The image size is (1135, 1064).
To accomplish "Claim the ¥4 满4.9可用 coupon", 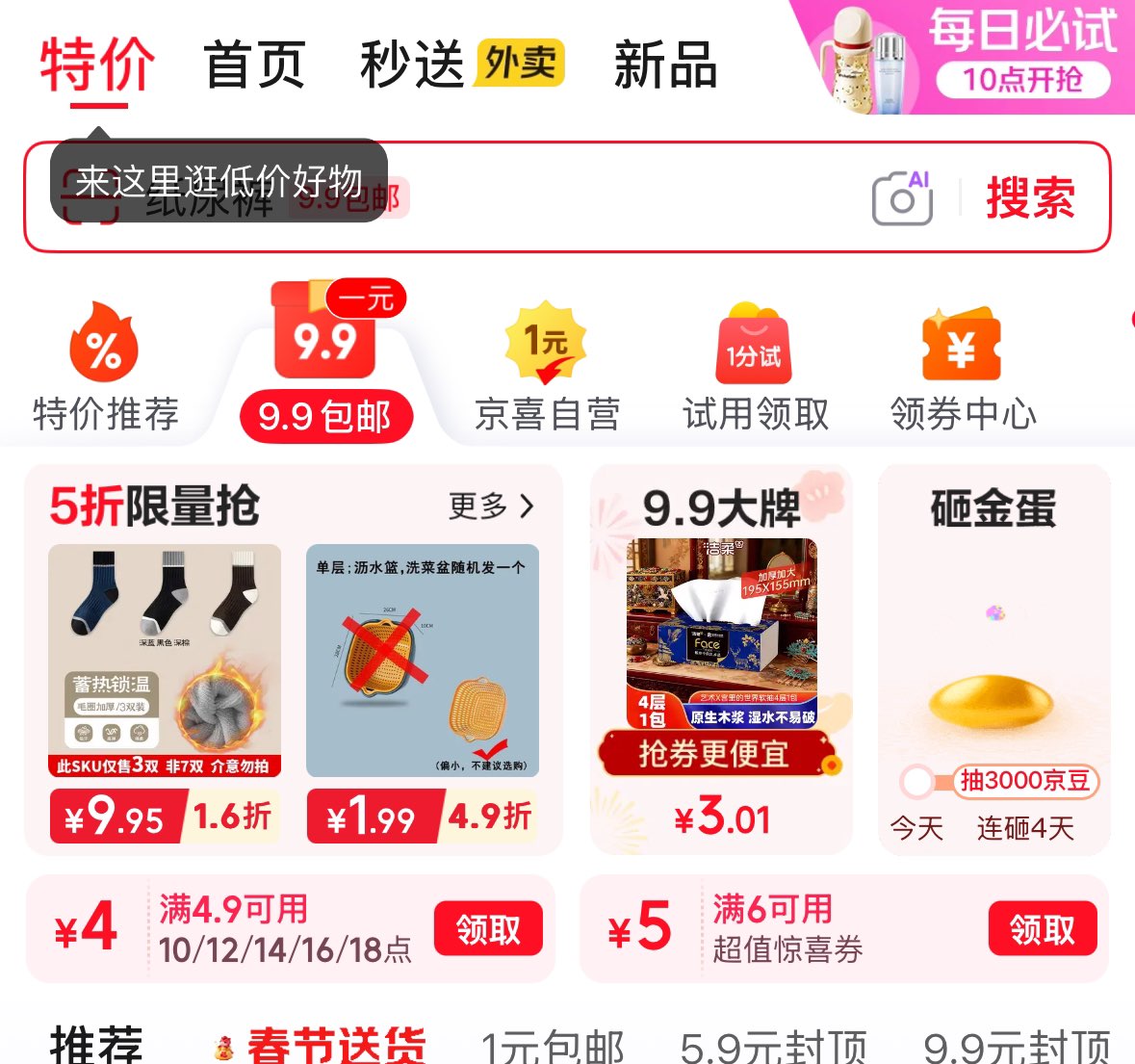I will [487, 929].
